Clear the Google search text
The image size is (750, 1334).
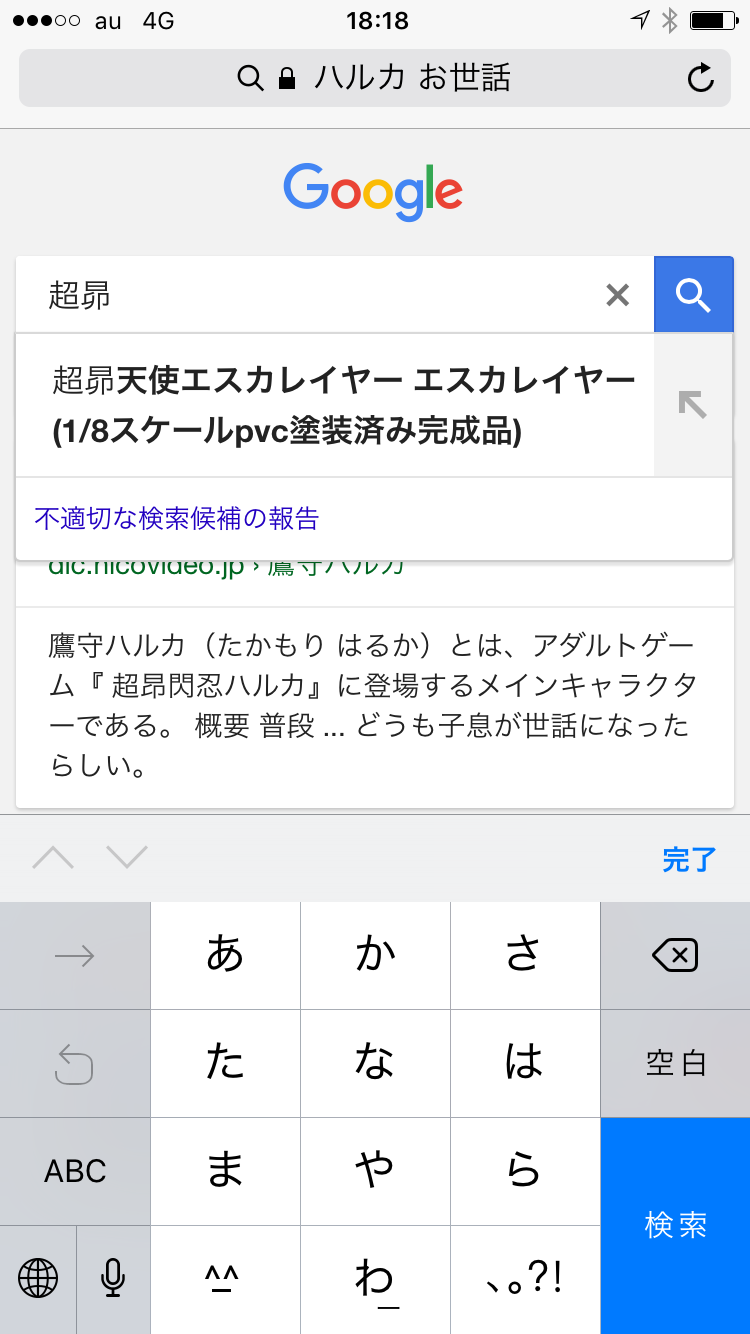pos(618,295)
